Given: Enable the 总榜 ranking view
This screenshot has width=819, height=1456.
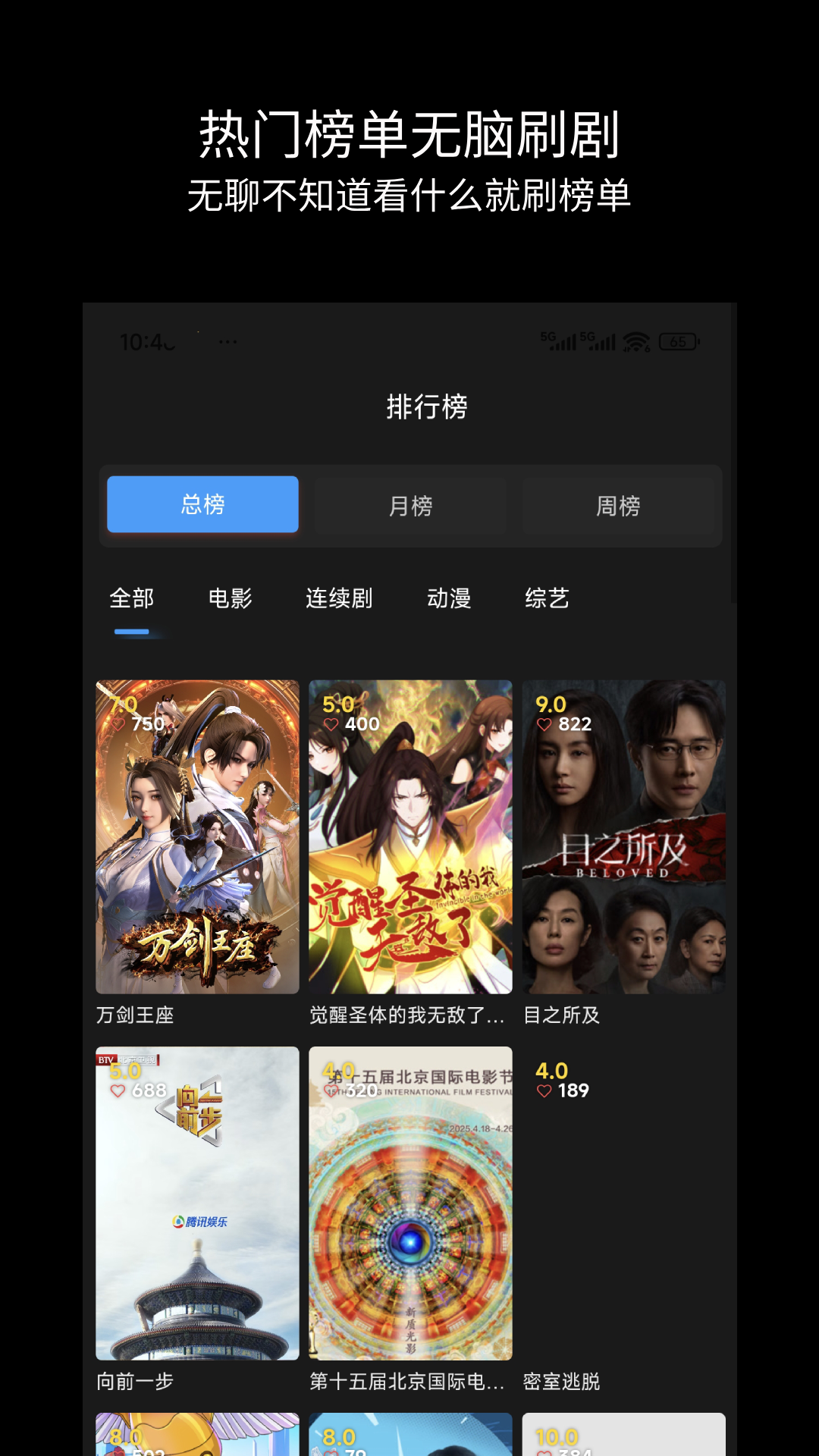Looking at the screenshot, I should pyautogui.click(x=202, y=504).
